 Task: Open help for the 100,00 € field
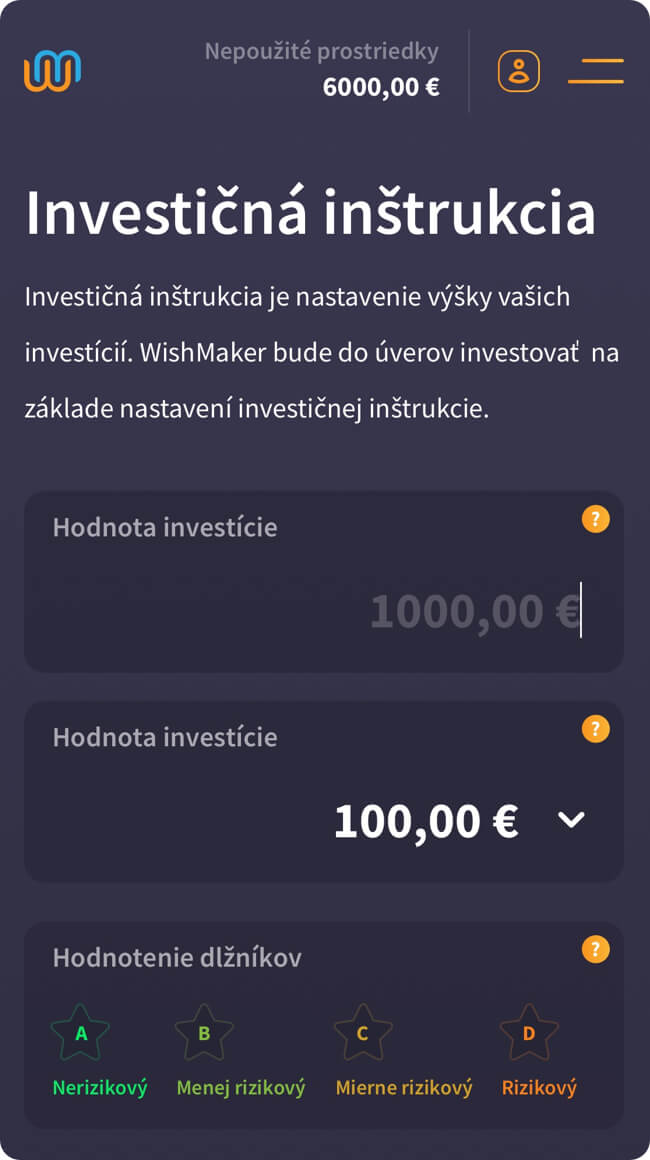(x=595, y=729)
